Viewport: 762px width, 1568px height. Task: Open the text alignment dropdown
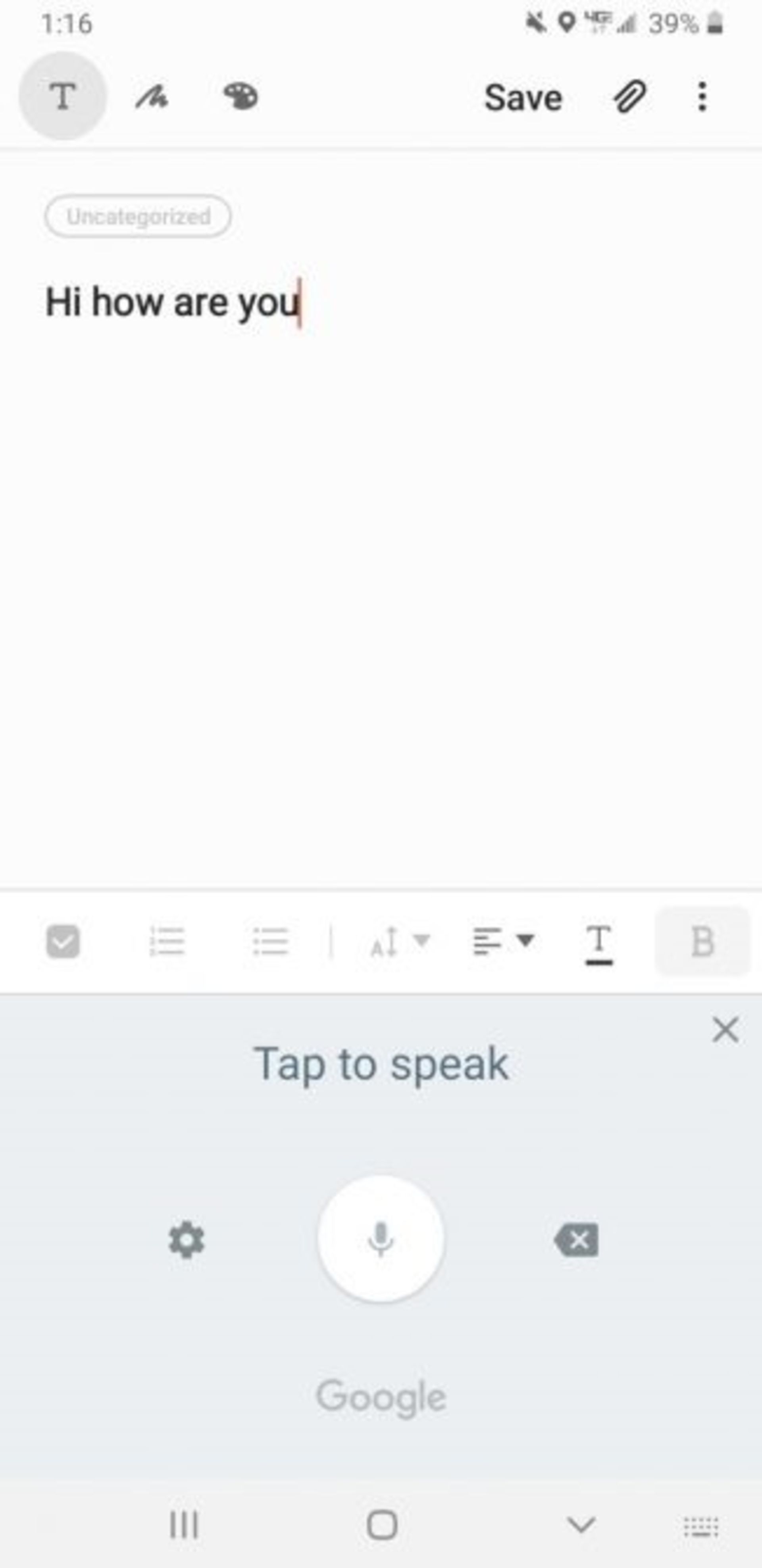coord(504,942)
